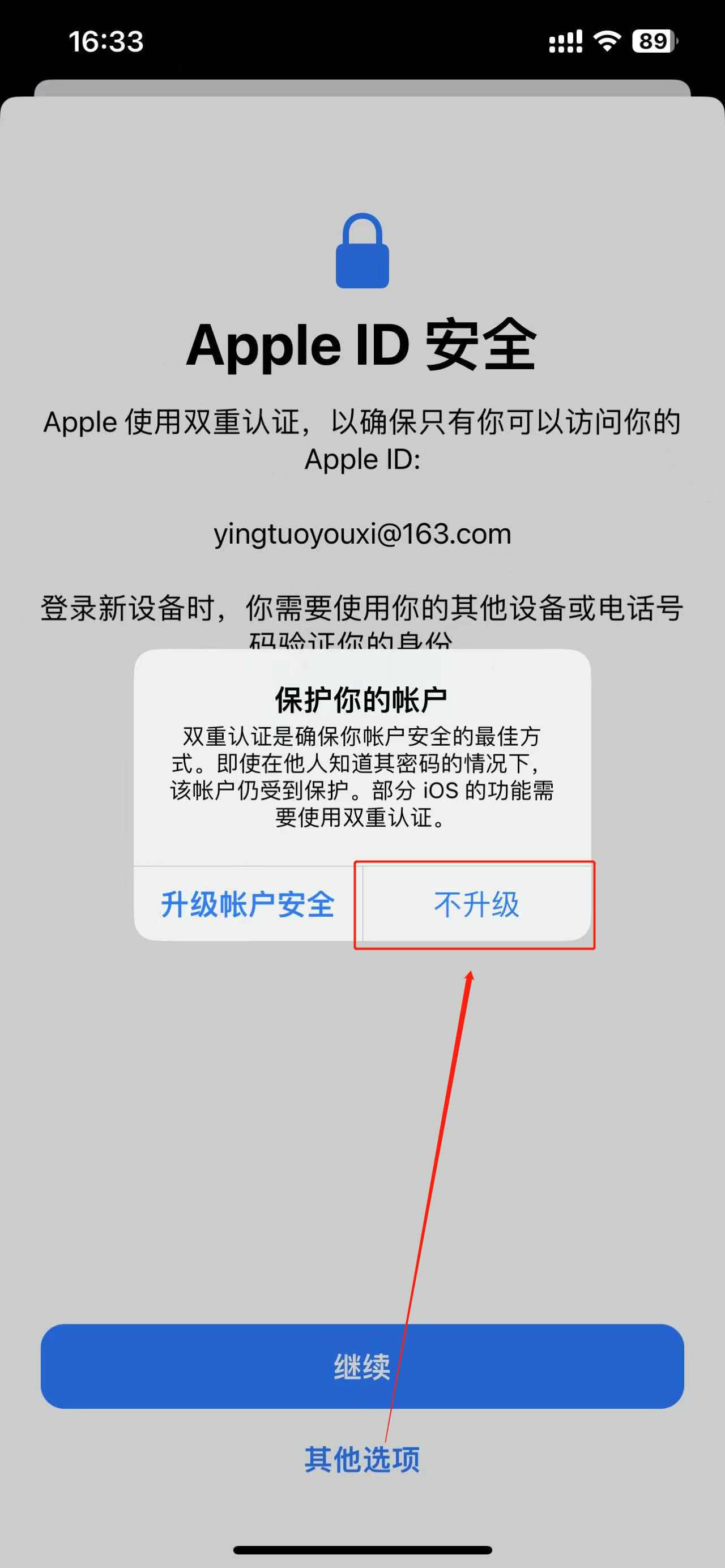Choose 升级帐户安全 in the dialog
The width and height of the screenshot is (725, 1568).
[247, 904]
